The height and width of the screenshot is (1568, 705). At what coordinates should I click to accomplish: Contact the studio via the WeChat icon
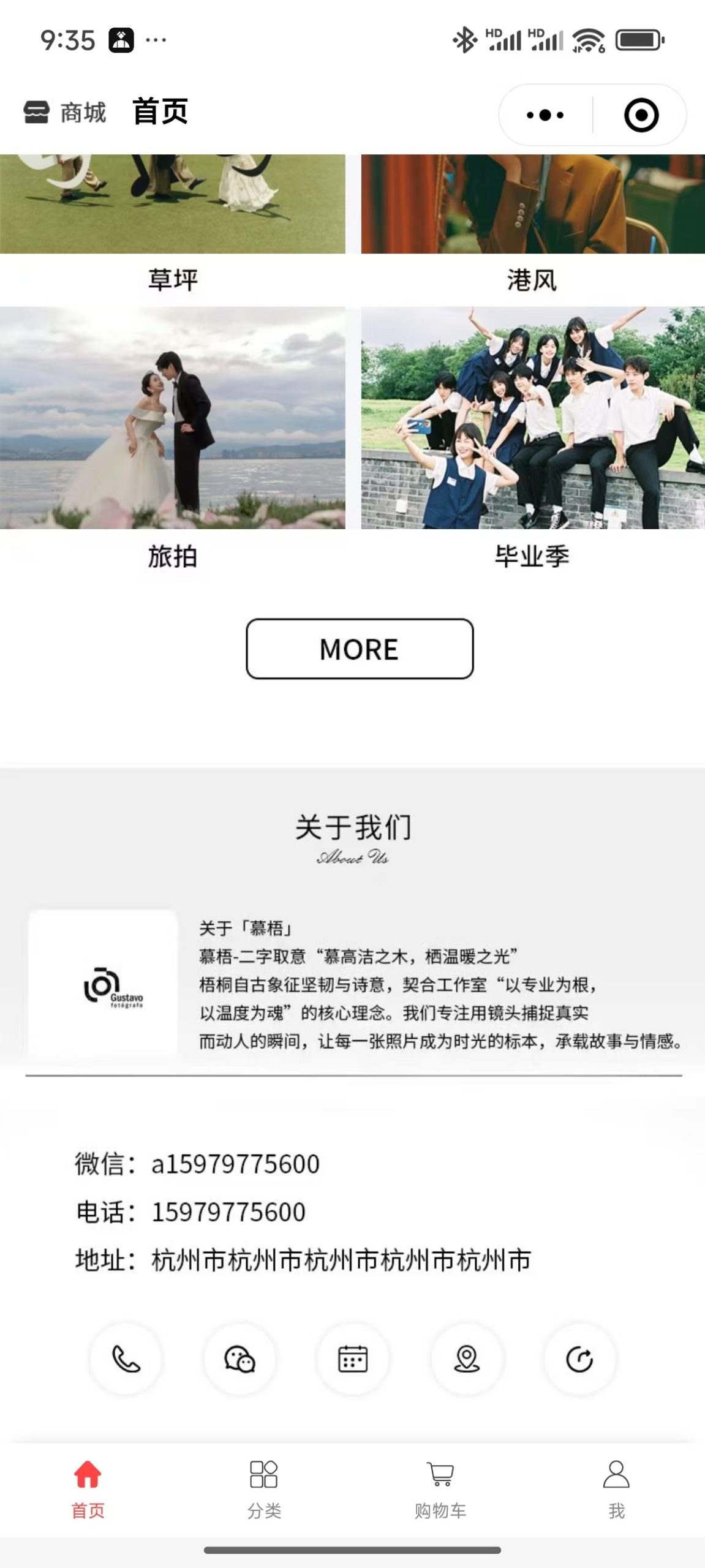239,1359
